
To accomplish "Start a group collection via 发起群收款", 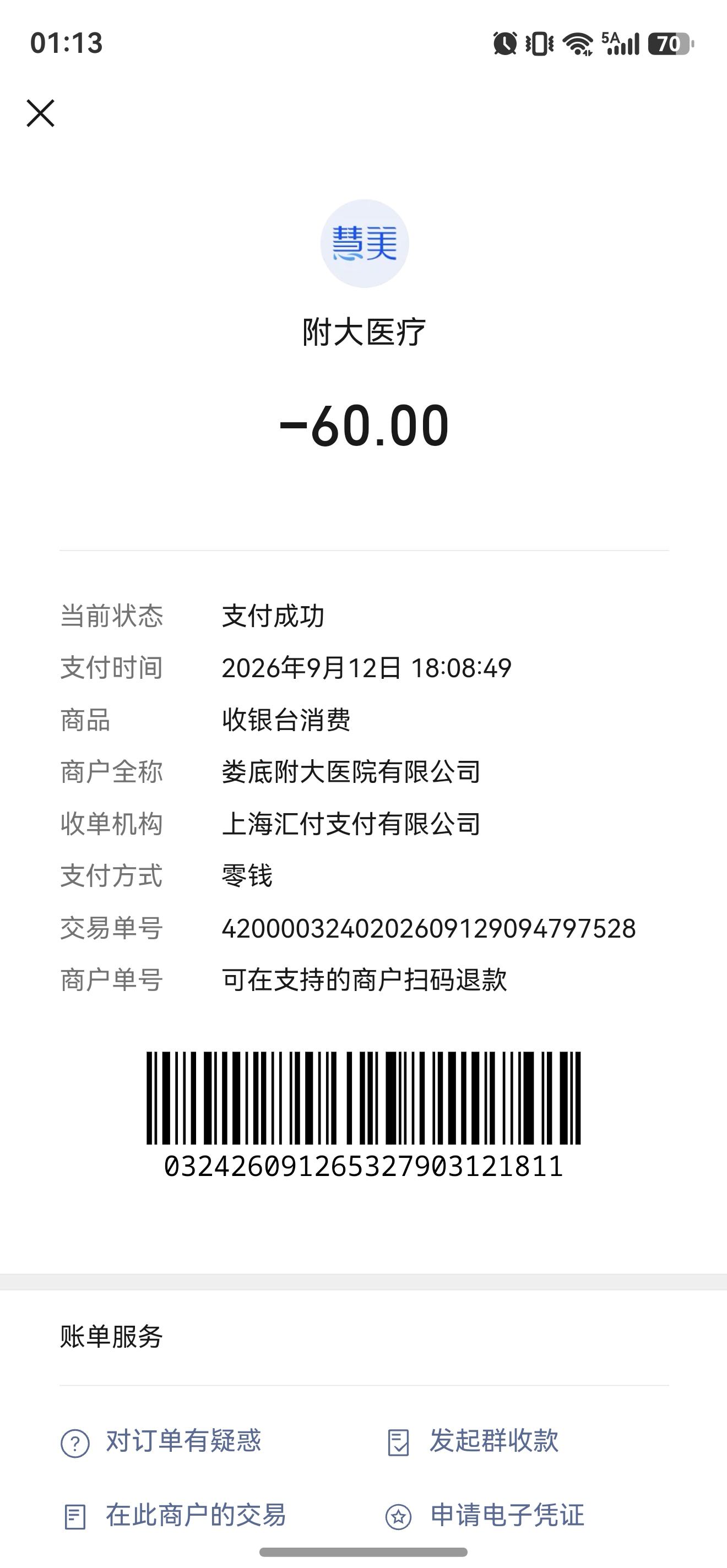I will (473, 1441).
